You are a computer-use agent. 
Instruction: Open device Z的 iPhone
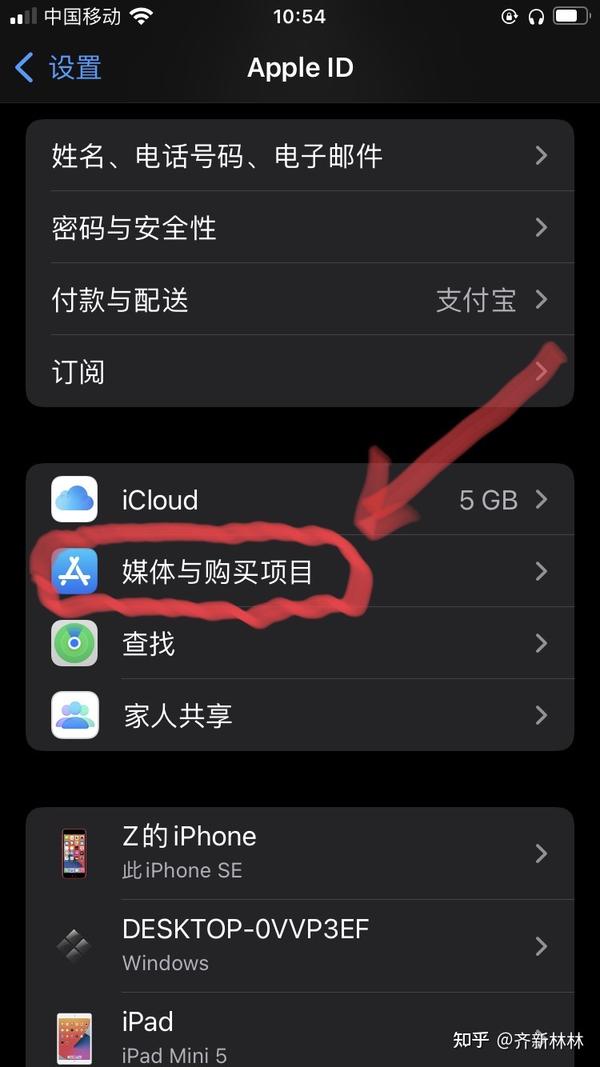tap(300, 852)
